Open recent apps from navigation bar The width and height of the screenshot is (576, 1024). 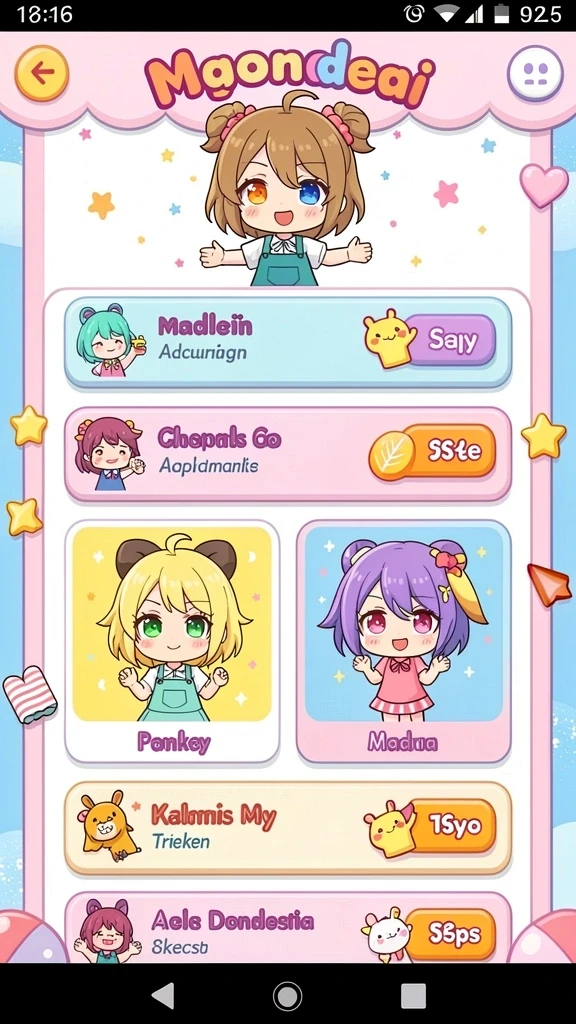413,997
